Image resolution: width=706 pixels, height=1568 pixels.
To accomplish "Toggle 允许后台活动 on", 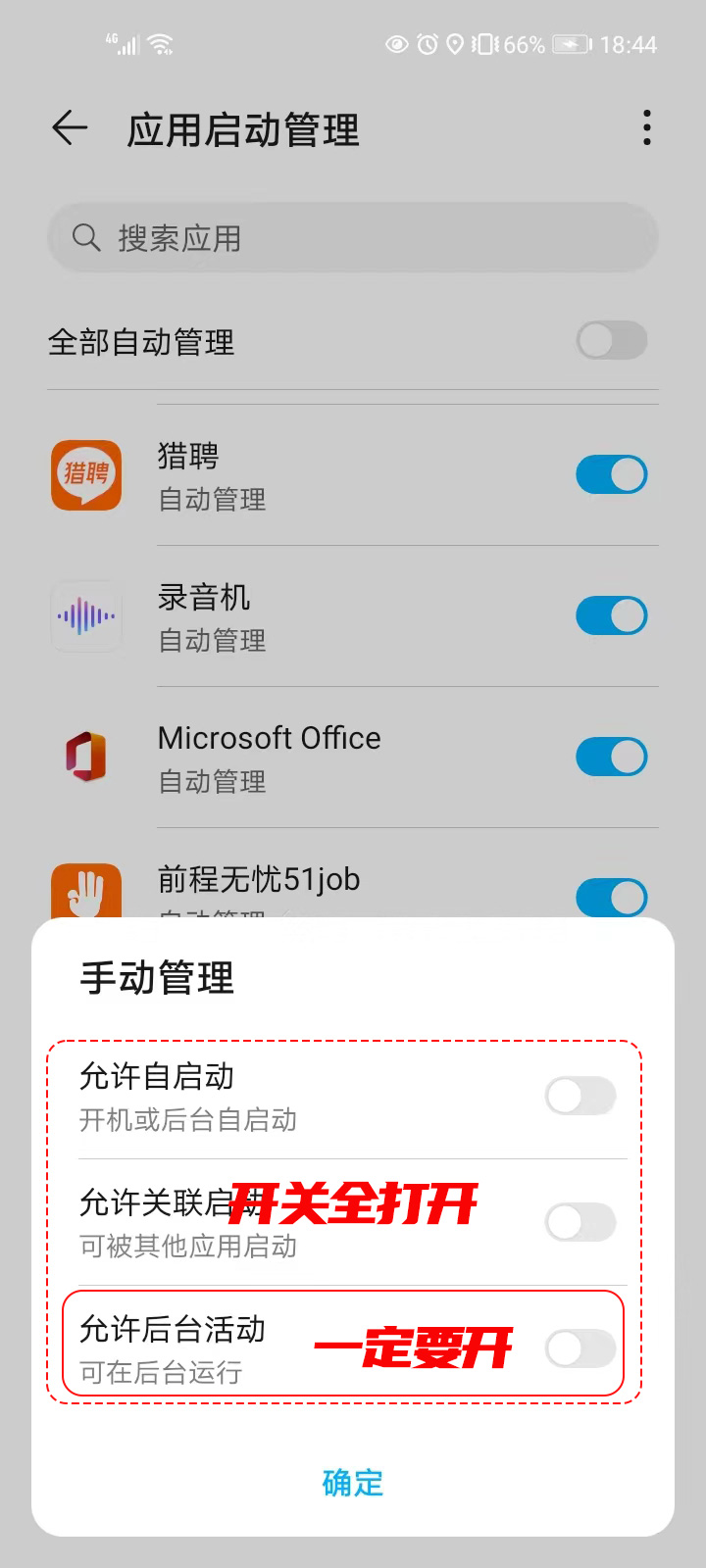I will pyautogui.click(x=580, y=1348).
